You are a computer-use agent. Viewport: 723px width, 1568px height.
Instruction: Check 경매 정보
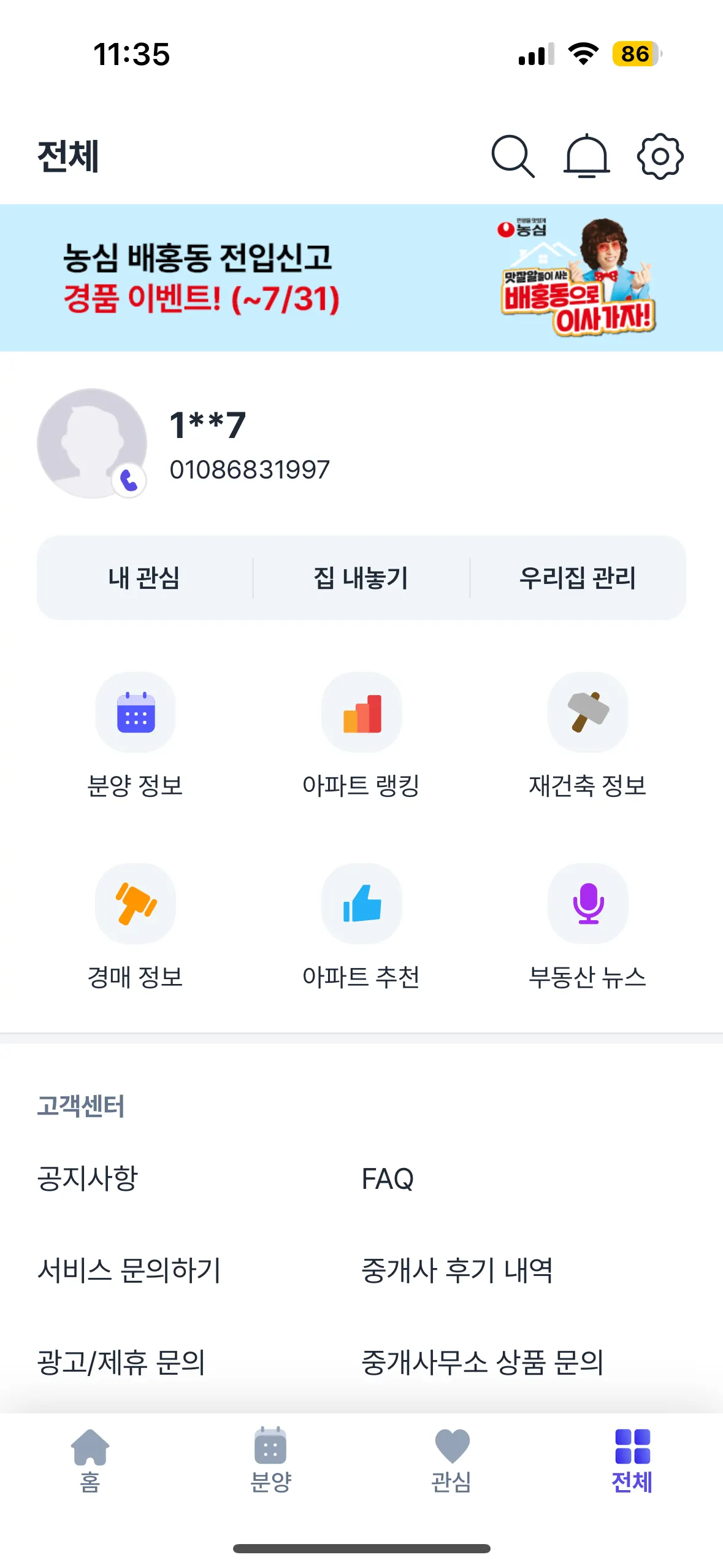[x=136, y=926]
